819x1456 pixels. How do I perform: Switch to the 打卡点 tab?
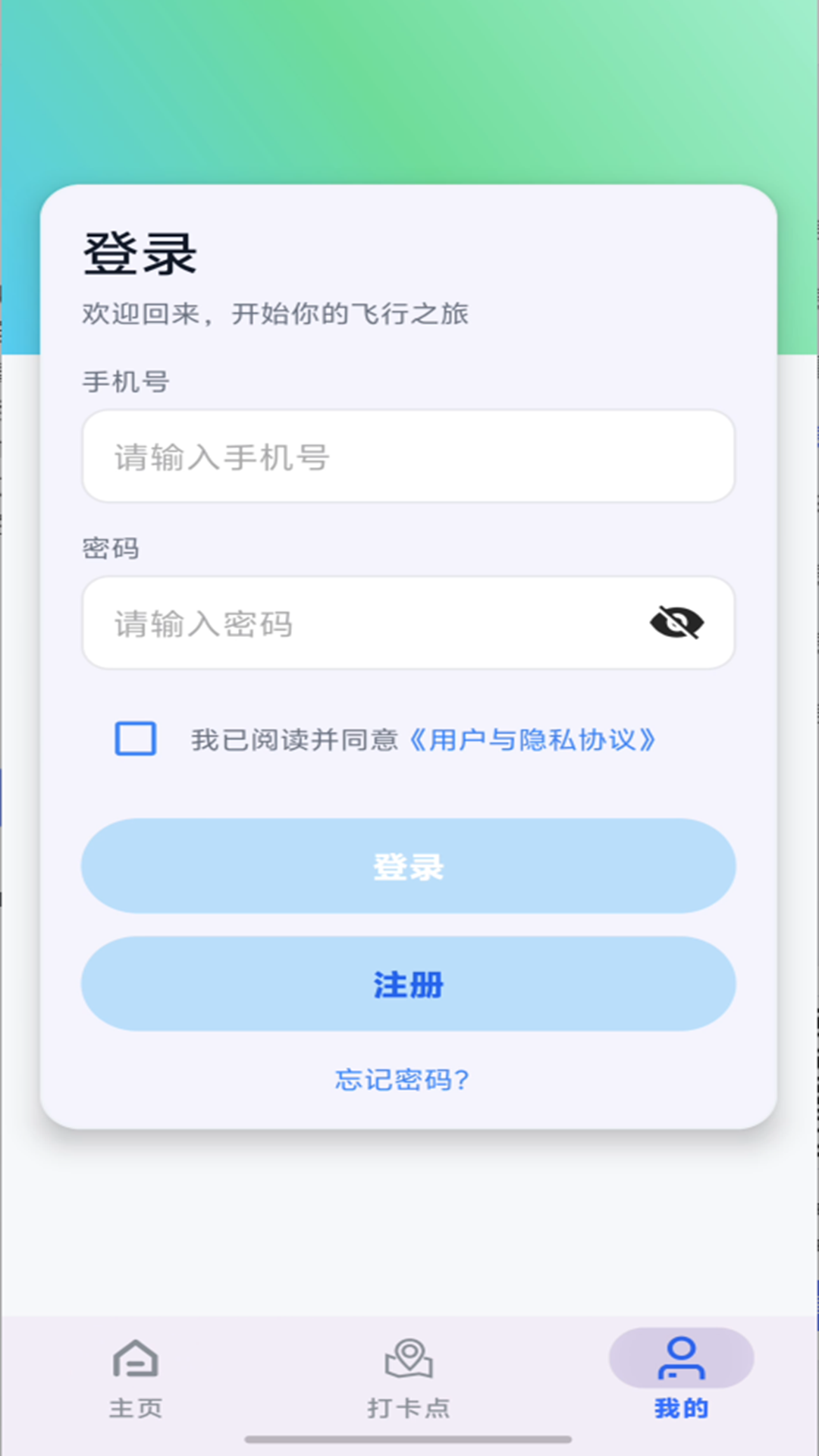pos(409,1407)
